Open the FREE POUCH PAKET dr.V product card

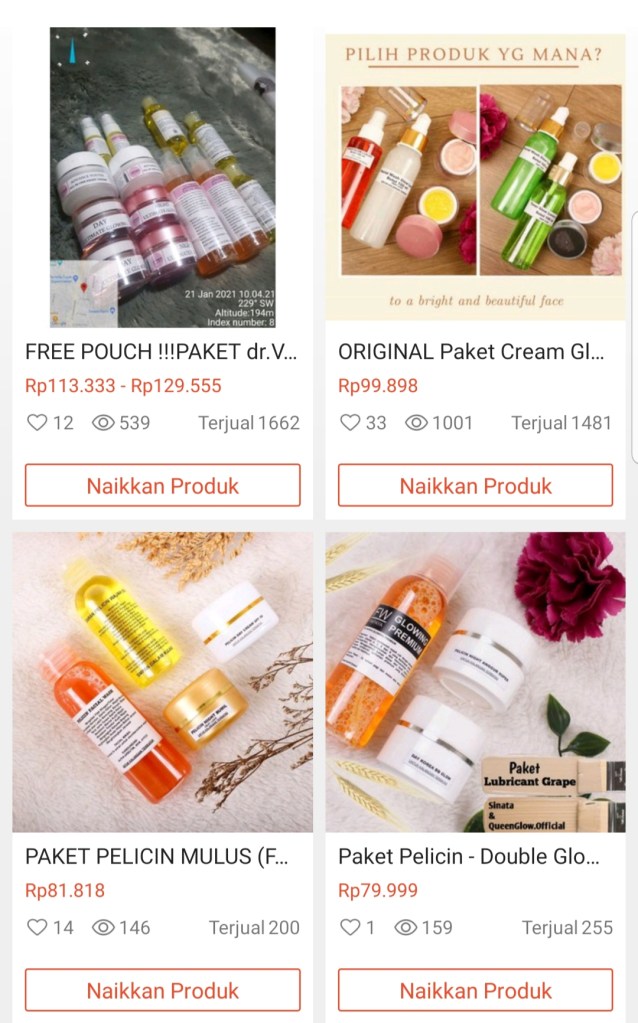coord(162,178)
